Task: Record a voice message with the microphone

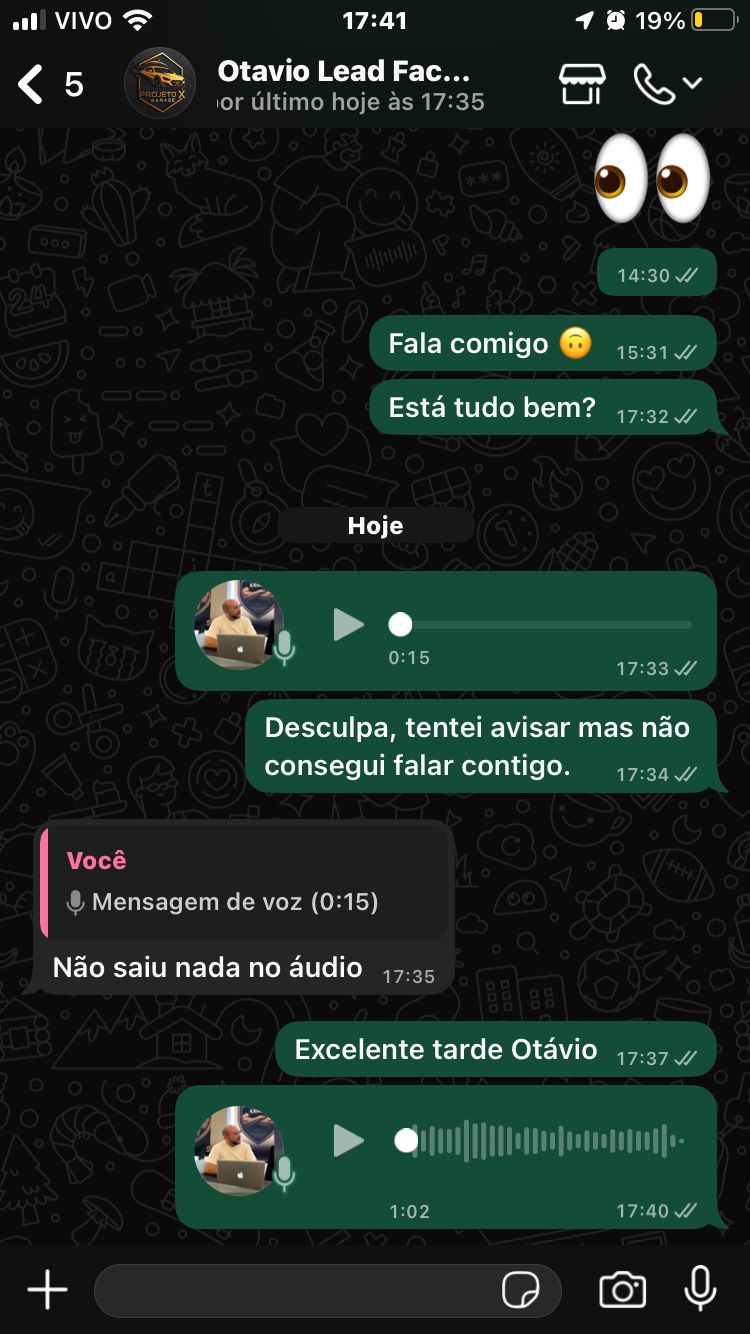Action: click(x=700, y=1288)
